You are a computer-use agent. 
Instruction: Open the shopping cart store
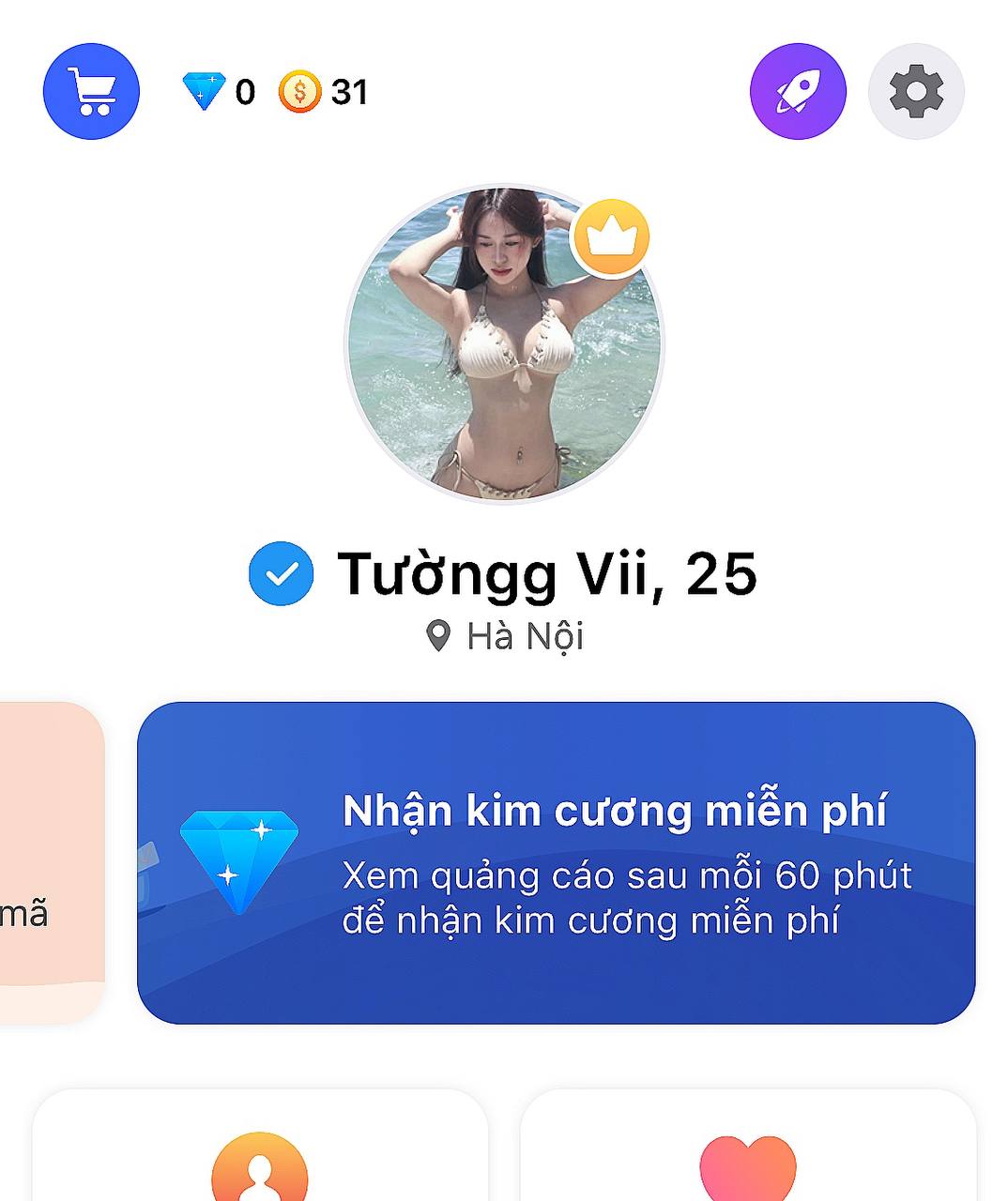(91, 91)
